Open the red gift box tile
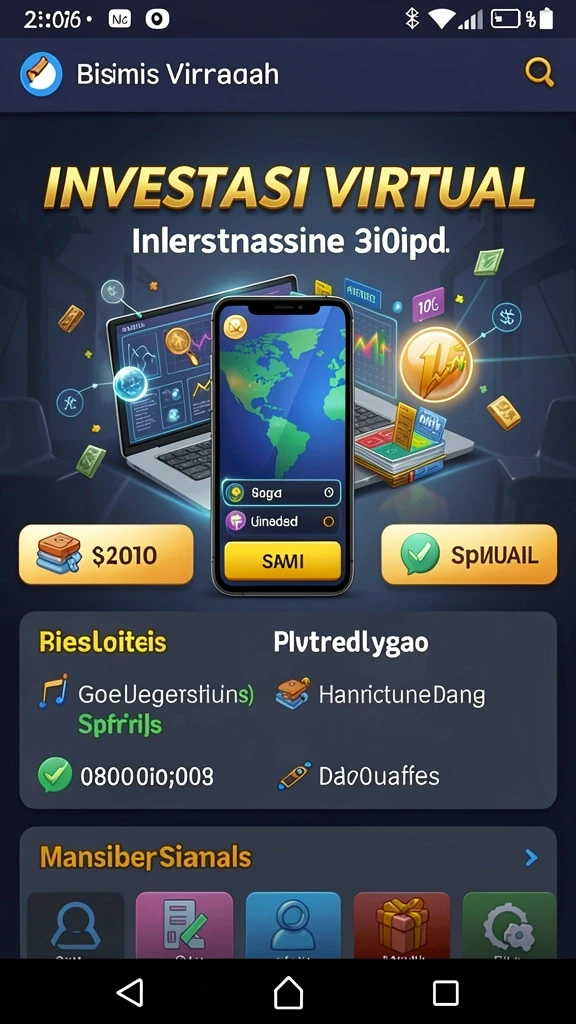This screenshot has width=576, height=1024. [402, 925]
